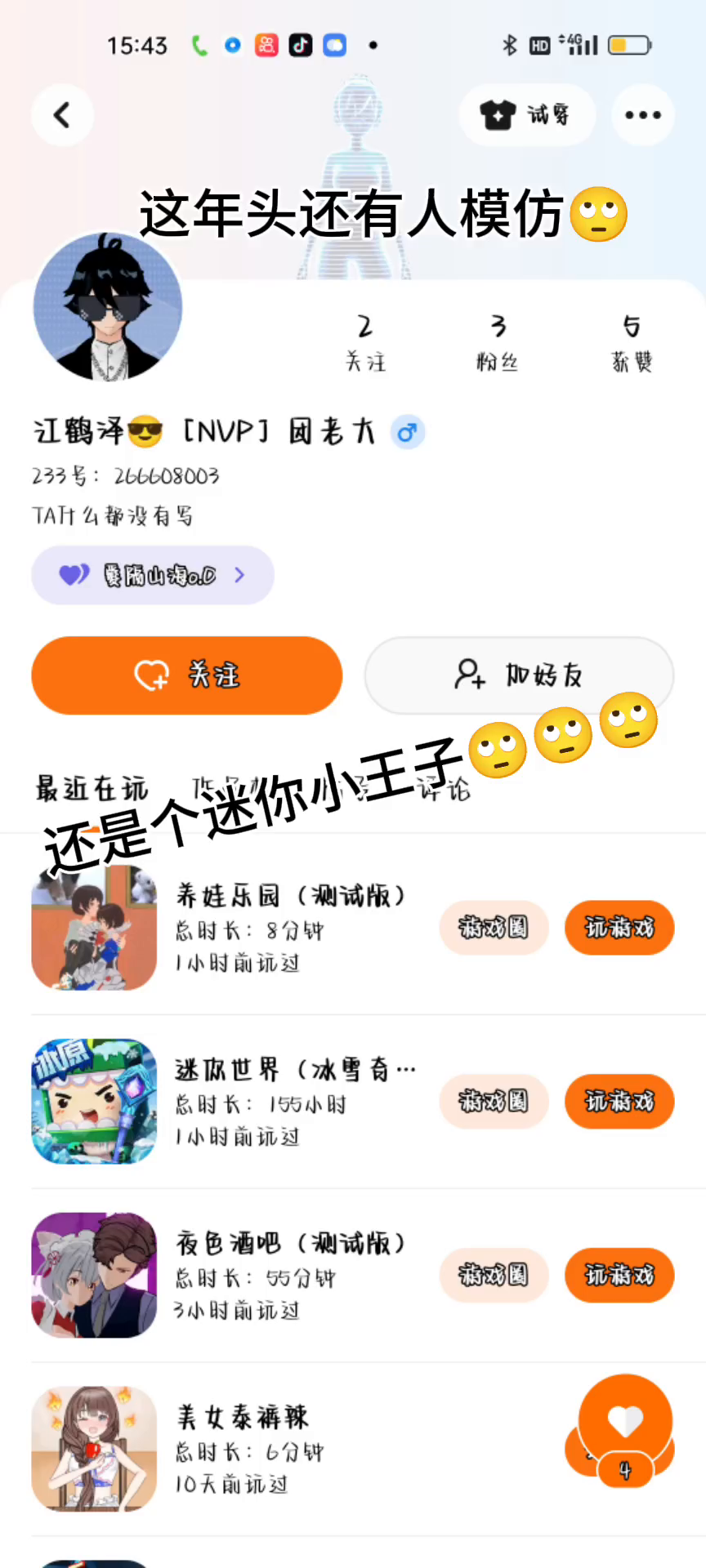Tap 玩游戏 for 夜色酒吧
706x1568 pixels.
pos(619,1276)
